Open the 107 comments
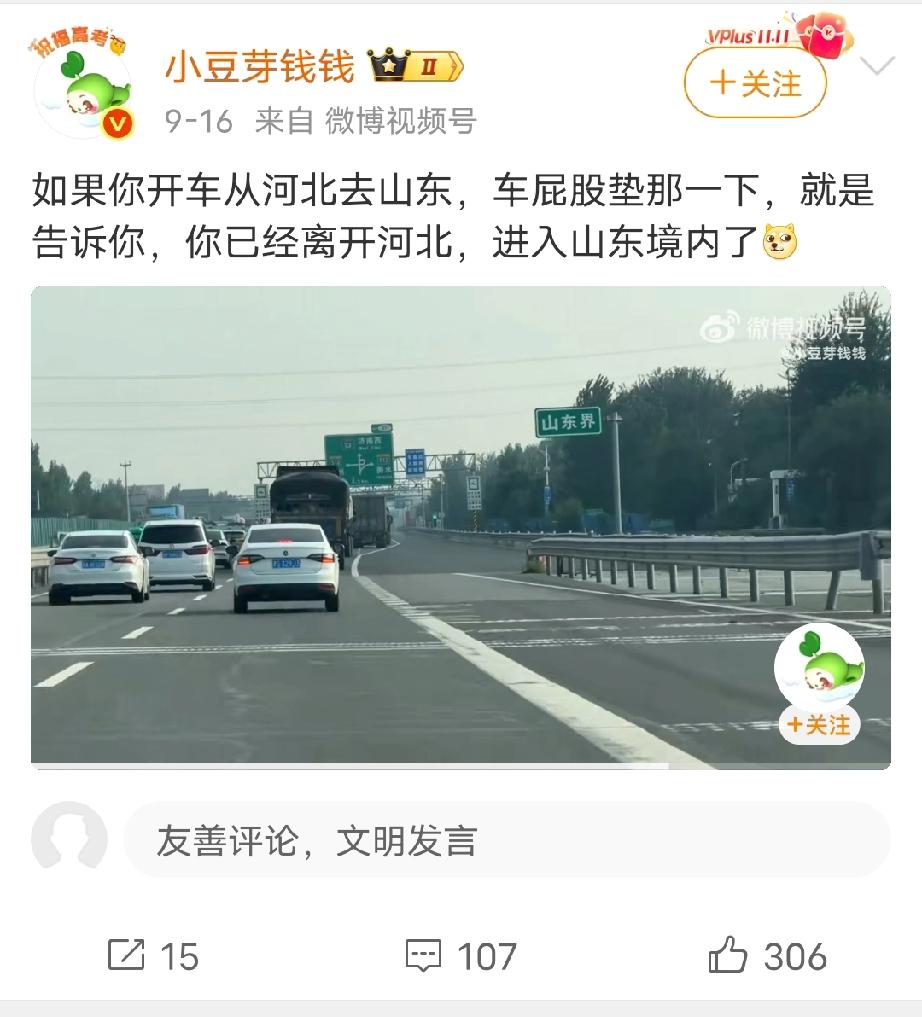The image size is (922, 1017). [x=461, y=956]
